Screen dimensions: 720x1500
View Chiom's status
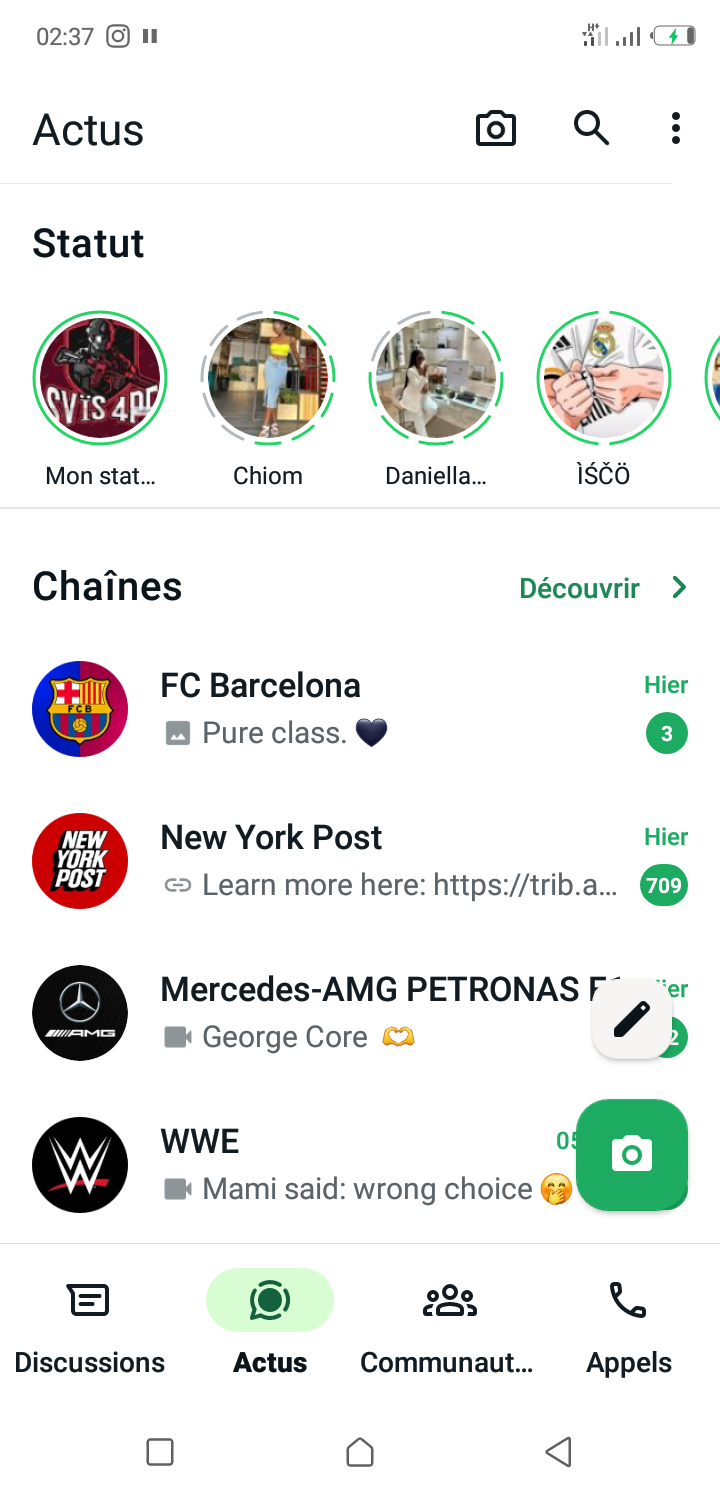pos(268,378)
